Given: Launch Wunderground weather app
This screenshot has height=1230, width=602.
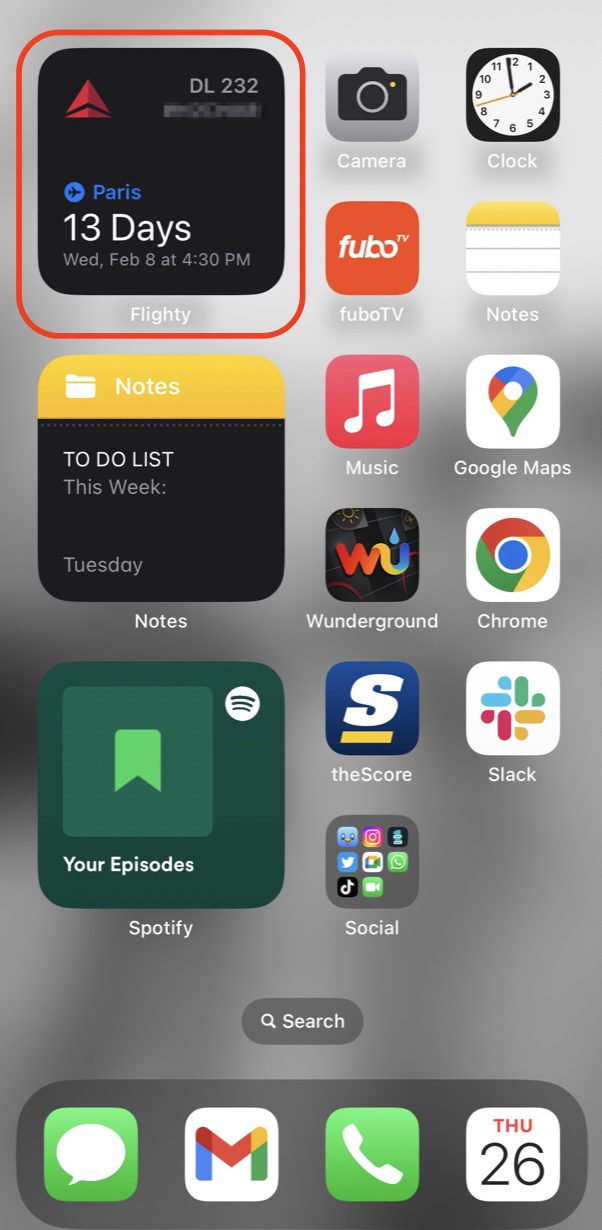Looking at the screenshot, I should tap(372, 555).
